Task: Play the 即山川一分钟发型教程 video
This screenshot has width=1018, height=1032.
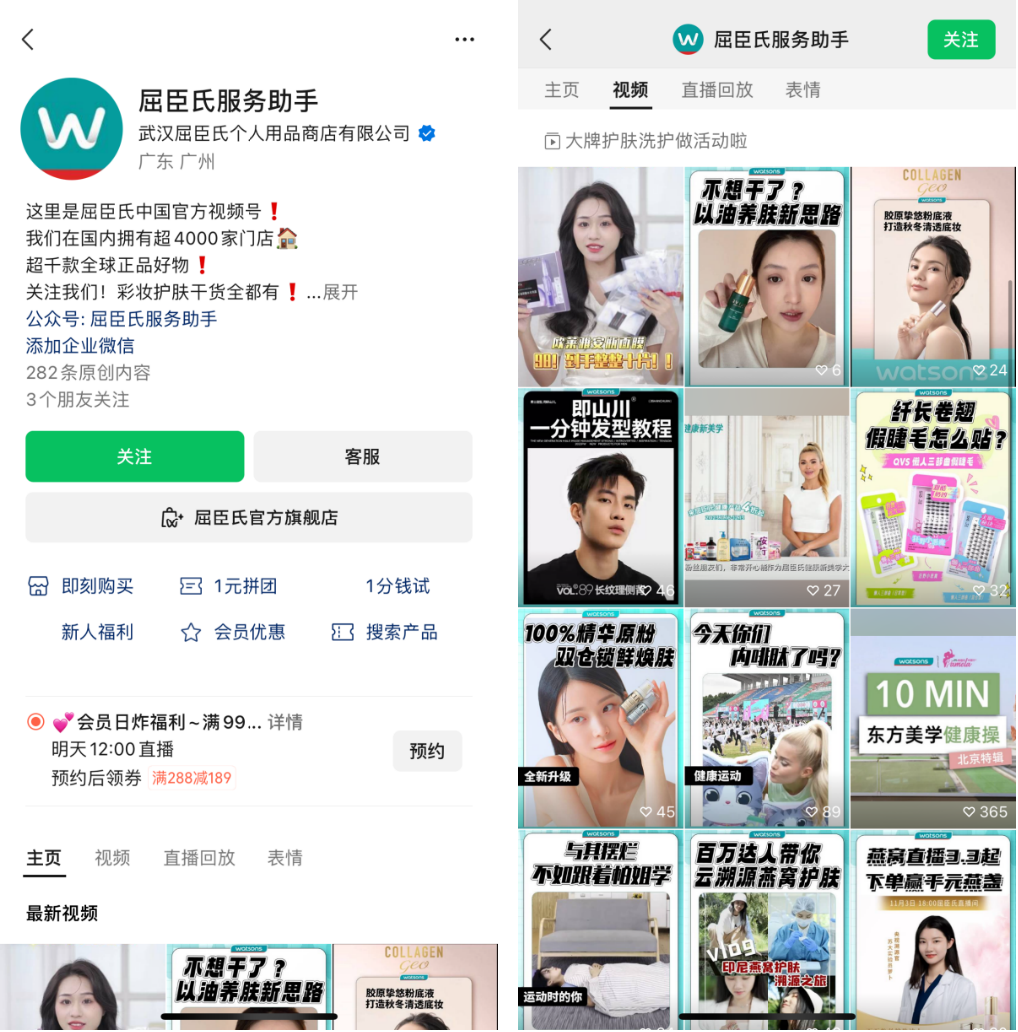Action: pyautogui.click(x=600, y=497)
